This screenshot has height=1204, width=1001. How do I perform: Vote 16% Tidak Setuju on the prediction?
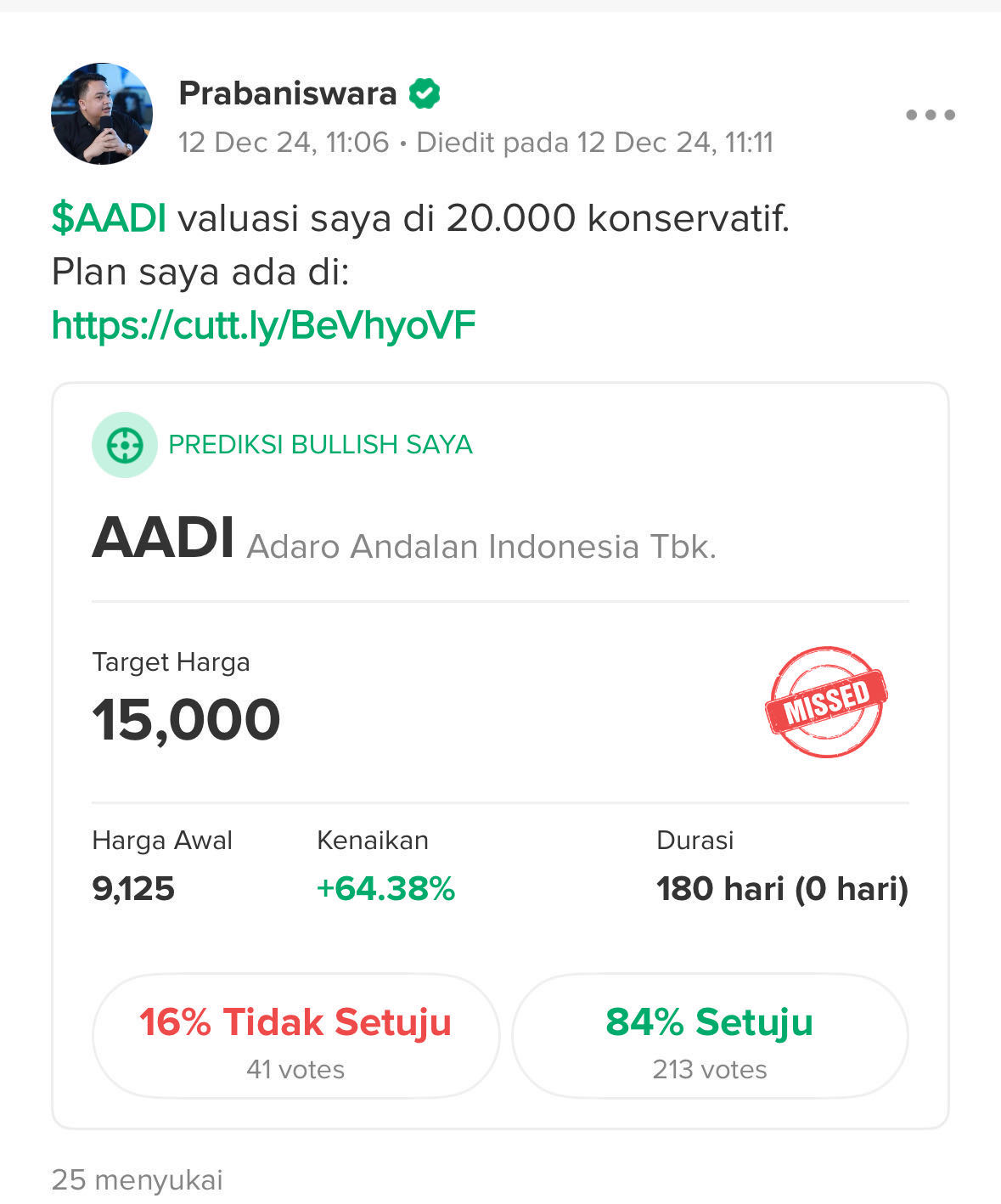click(295, 1035)
